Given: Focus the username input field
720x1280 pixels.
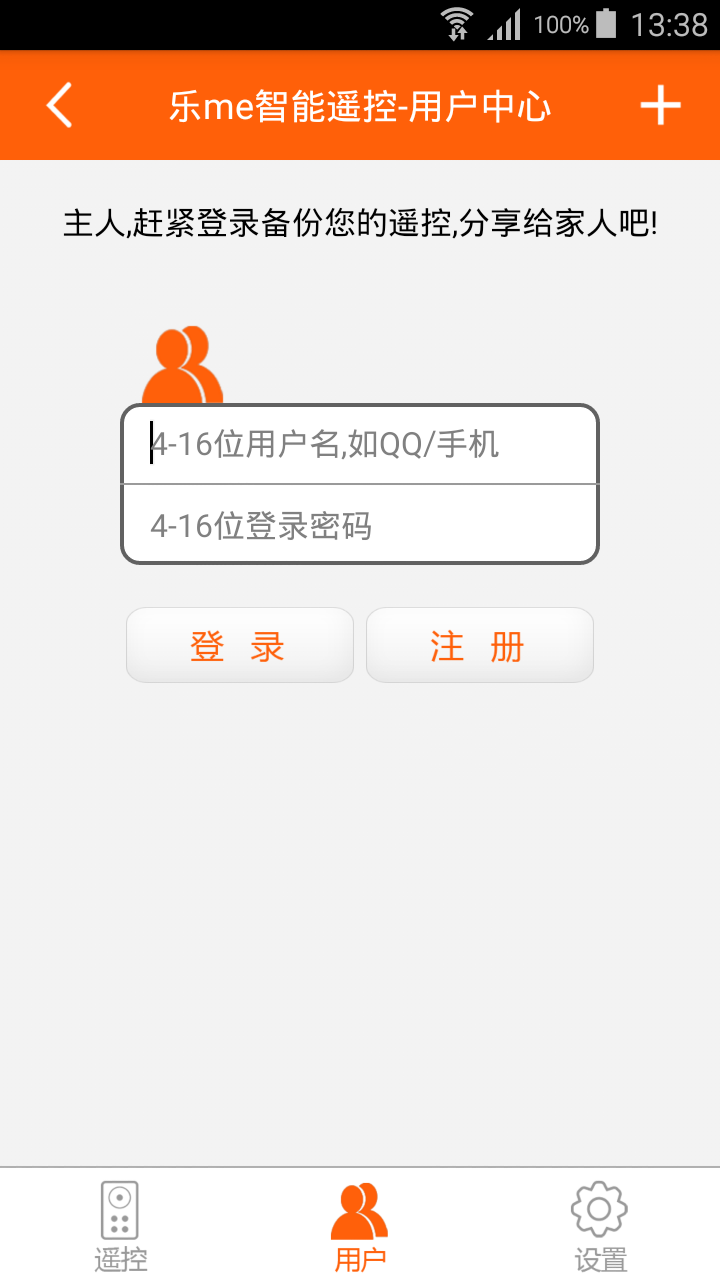Looking at the screenshot, I should point(360,444).
